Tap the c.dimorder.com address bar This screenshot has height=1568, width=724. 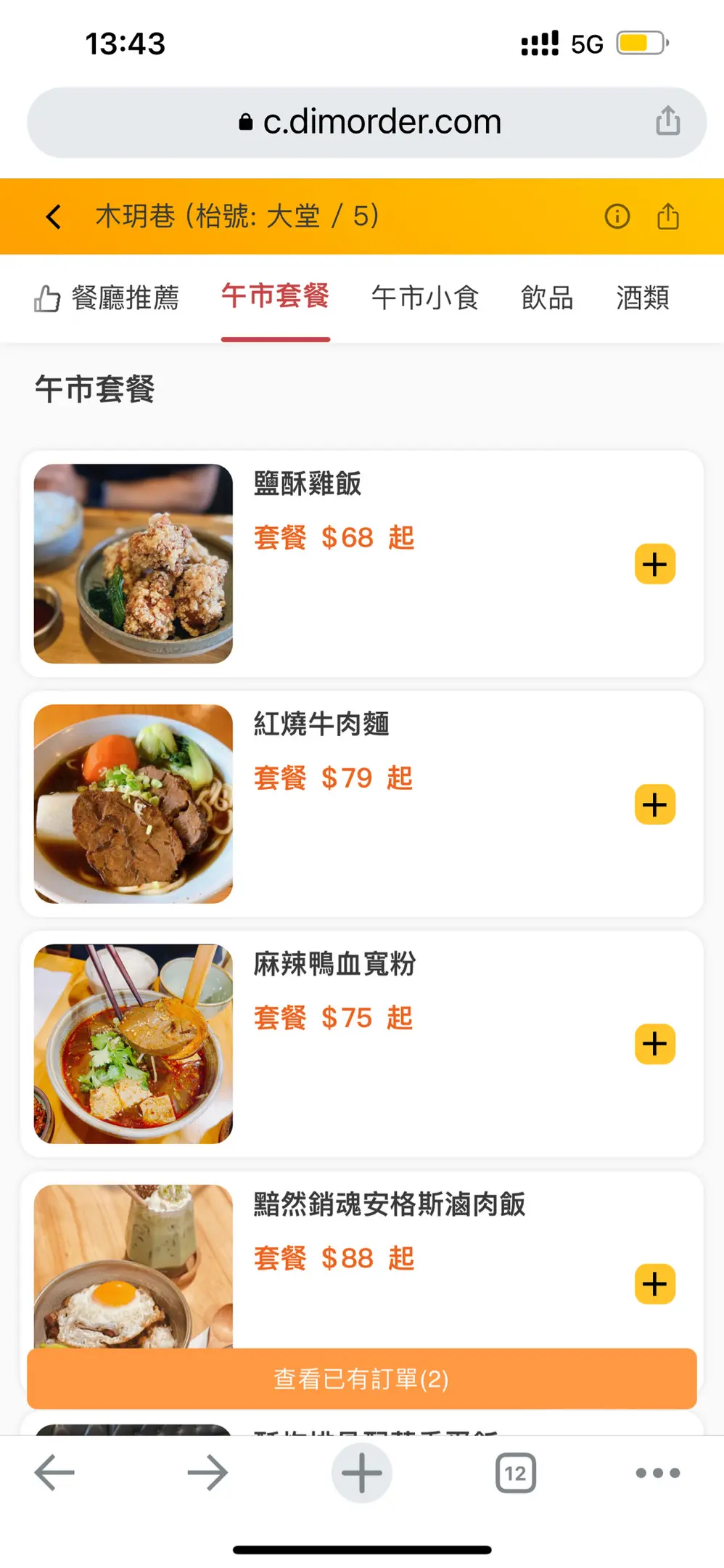pos(363,122)
